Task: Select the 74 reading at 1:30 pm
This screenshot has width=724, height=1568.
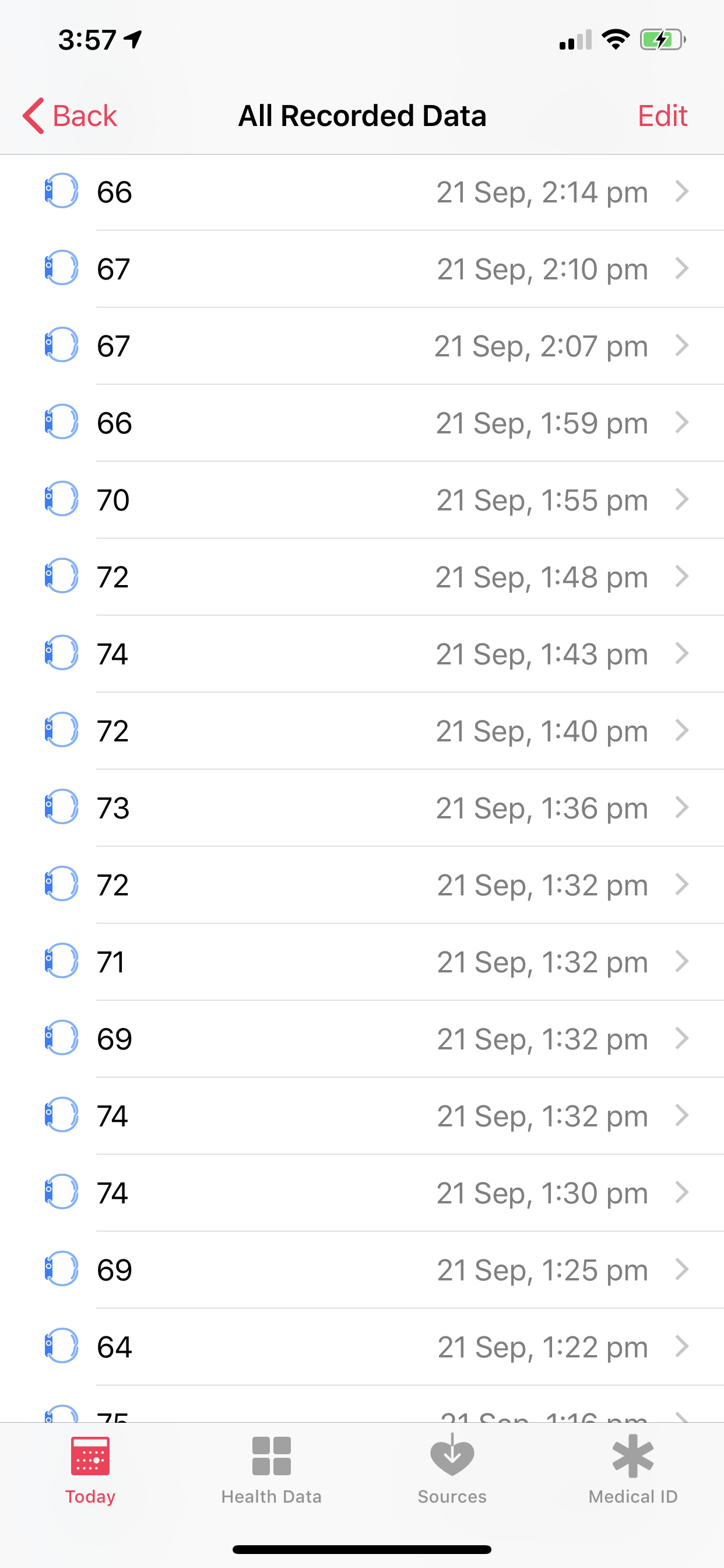Action: coord(362,1193)
